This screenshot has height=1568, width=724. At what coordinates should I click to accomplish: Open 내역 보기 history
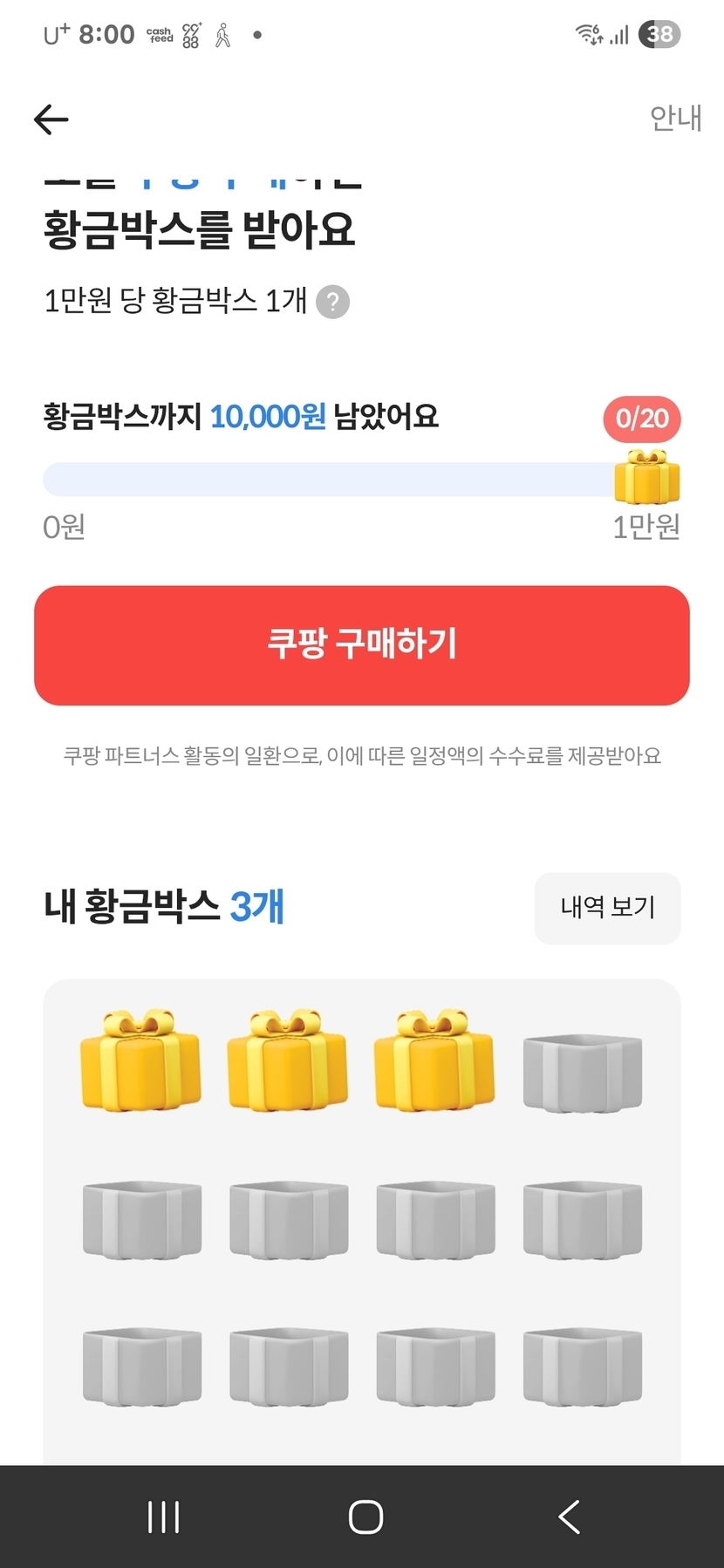pos(607,908)
